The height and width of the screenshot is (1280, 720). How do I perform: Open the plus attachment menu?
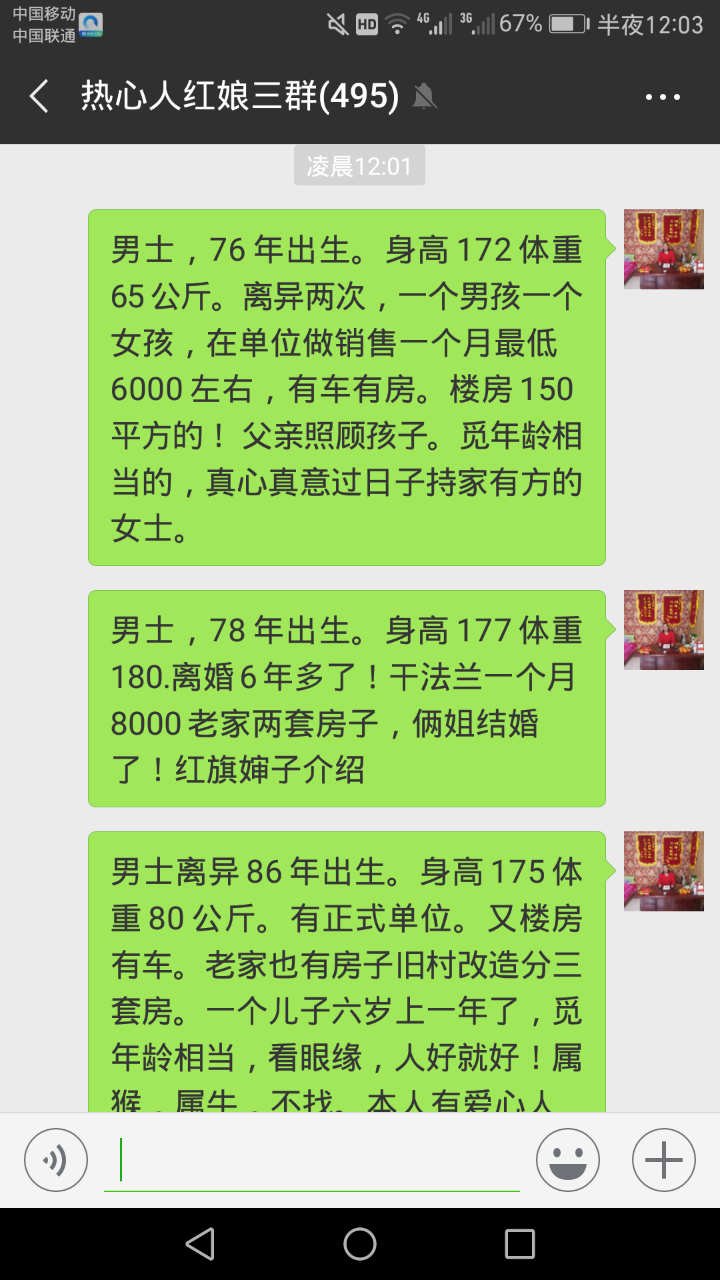point(663,1160)
